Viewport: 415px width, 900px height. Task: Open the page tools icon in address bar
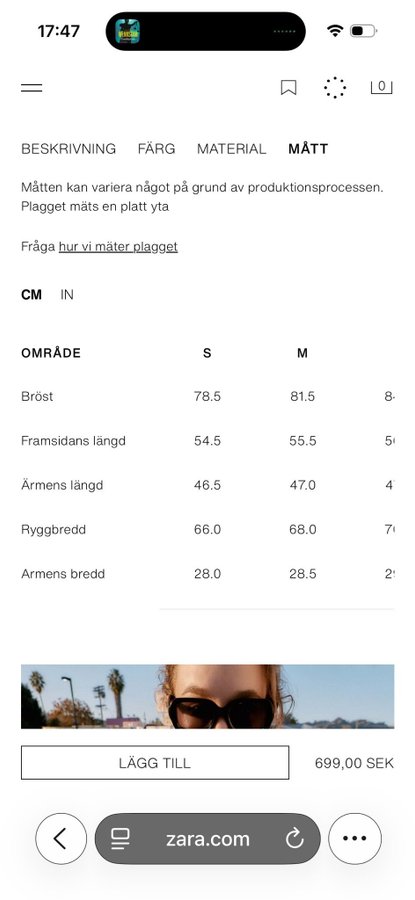tap(120, 839)
